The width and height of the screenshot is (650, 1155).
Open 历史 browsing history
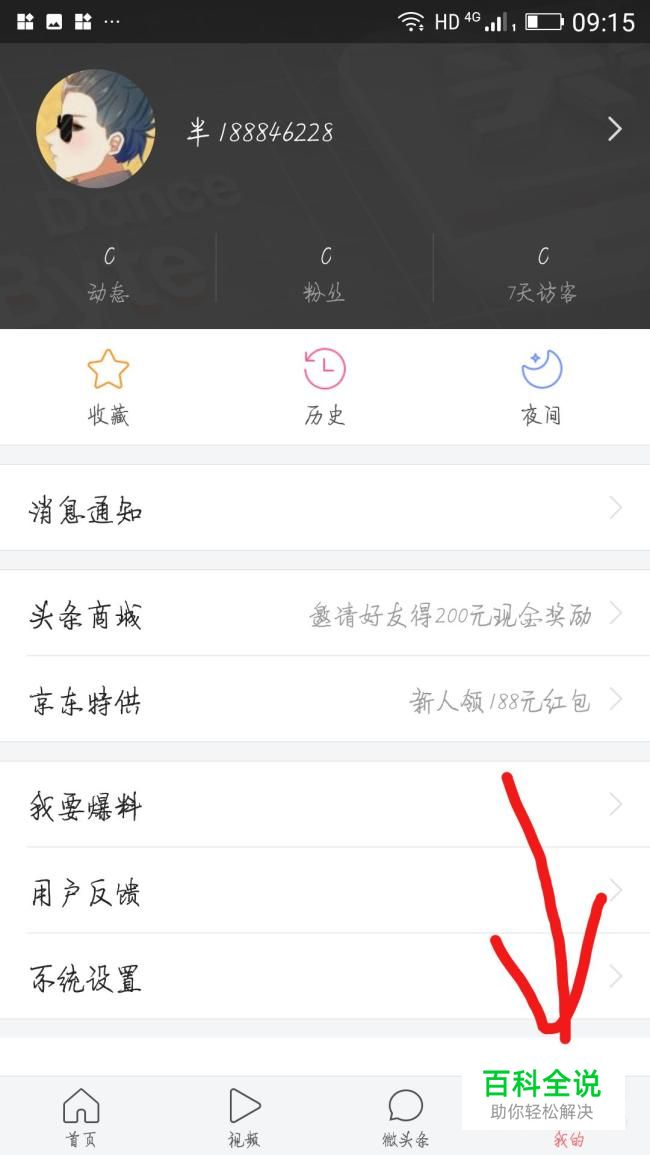coord(325,387)
